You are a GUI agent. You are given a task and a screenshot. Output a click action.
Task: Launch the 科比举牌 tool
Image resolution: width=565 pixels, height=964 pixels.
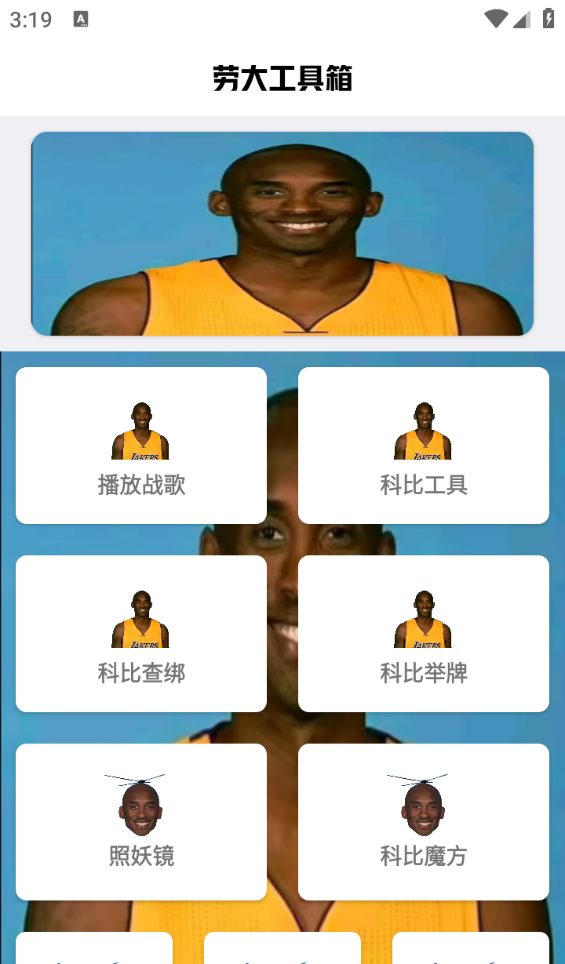[423, 633]
